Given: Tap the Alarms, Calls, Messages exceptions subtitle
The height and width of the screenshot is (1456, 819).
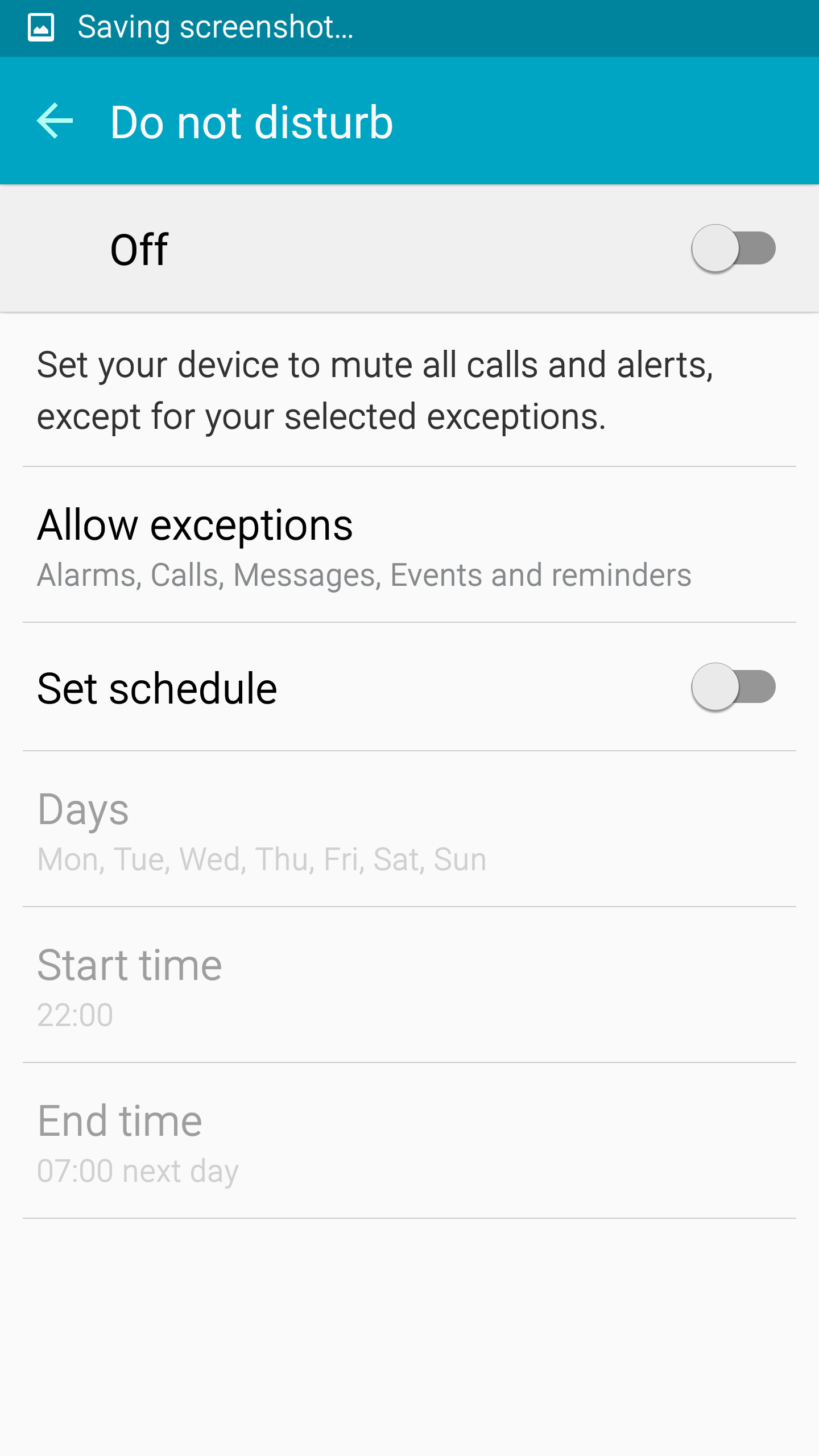Looking at the screenshot, I should pos(364,574).
